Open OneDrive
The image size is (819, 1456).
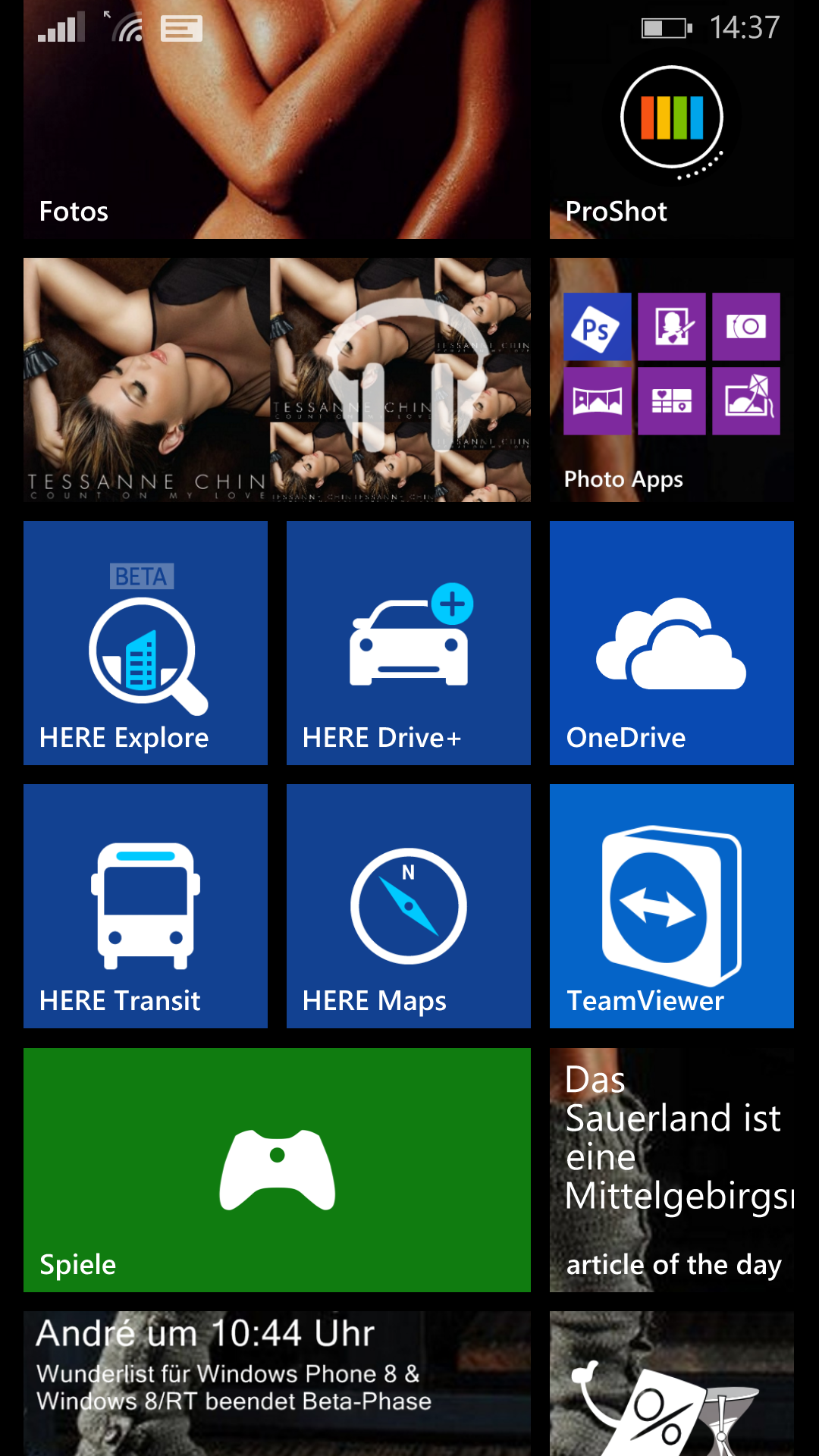click(671, 643)
